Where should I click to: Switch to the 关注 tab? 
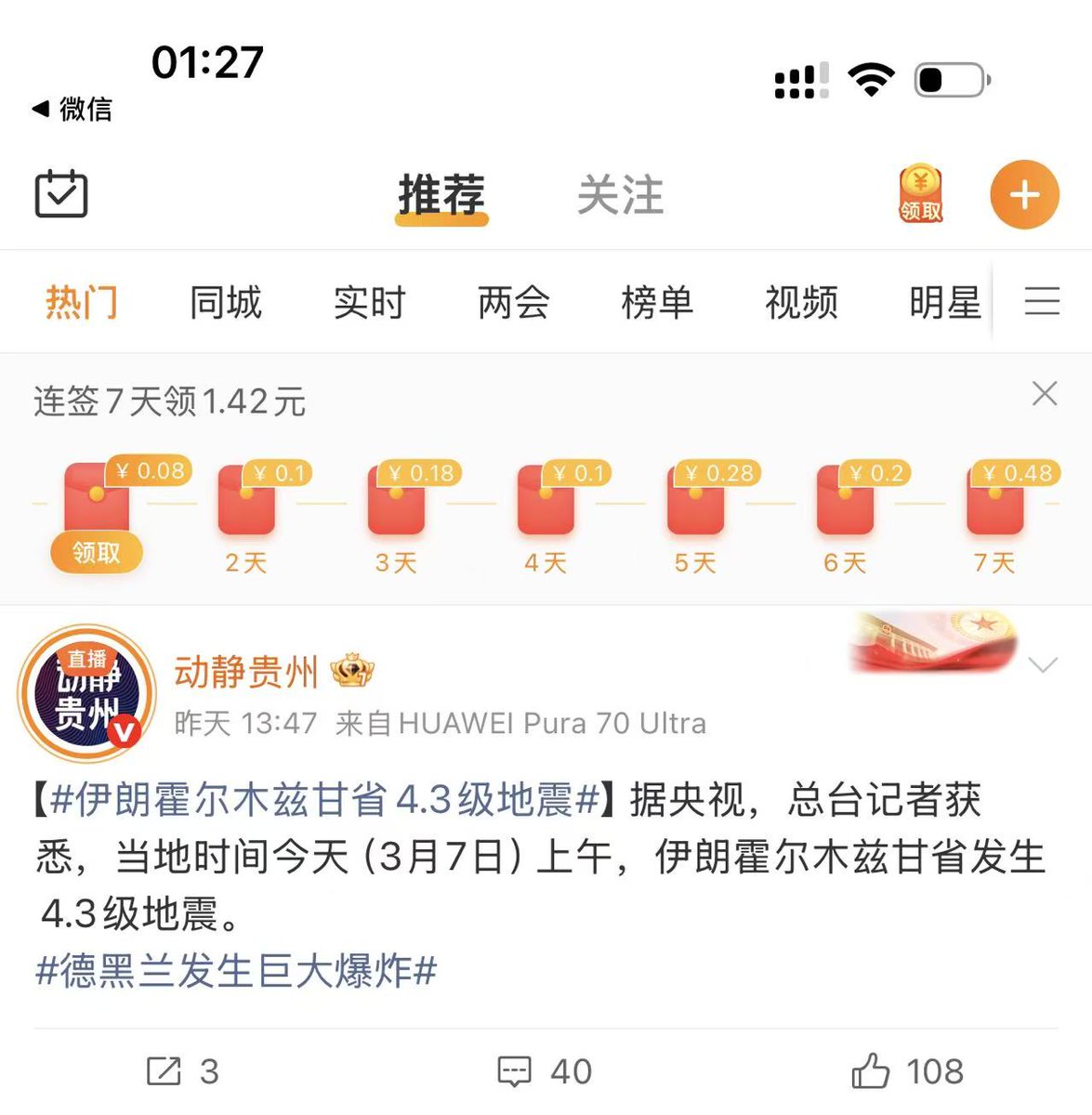pos(620,196)
